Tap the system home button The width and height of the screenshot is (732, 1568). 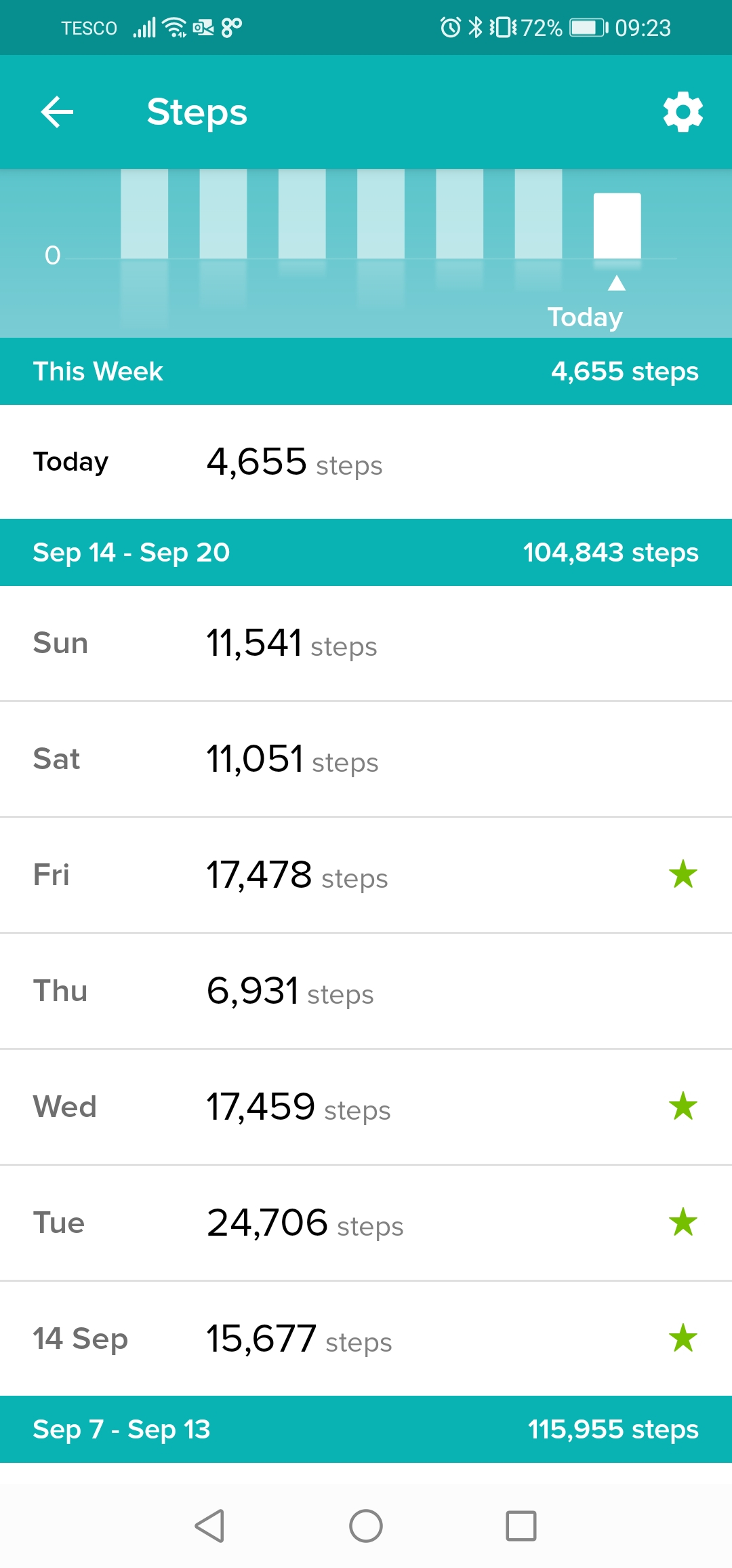click(366, 1526)
